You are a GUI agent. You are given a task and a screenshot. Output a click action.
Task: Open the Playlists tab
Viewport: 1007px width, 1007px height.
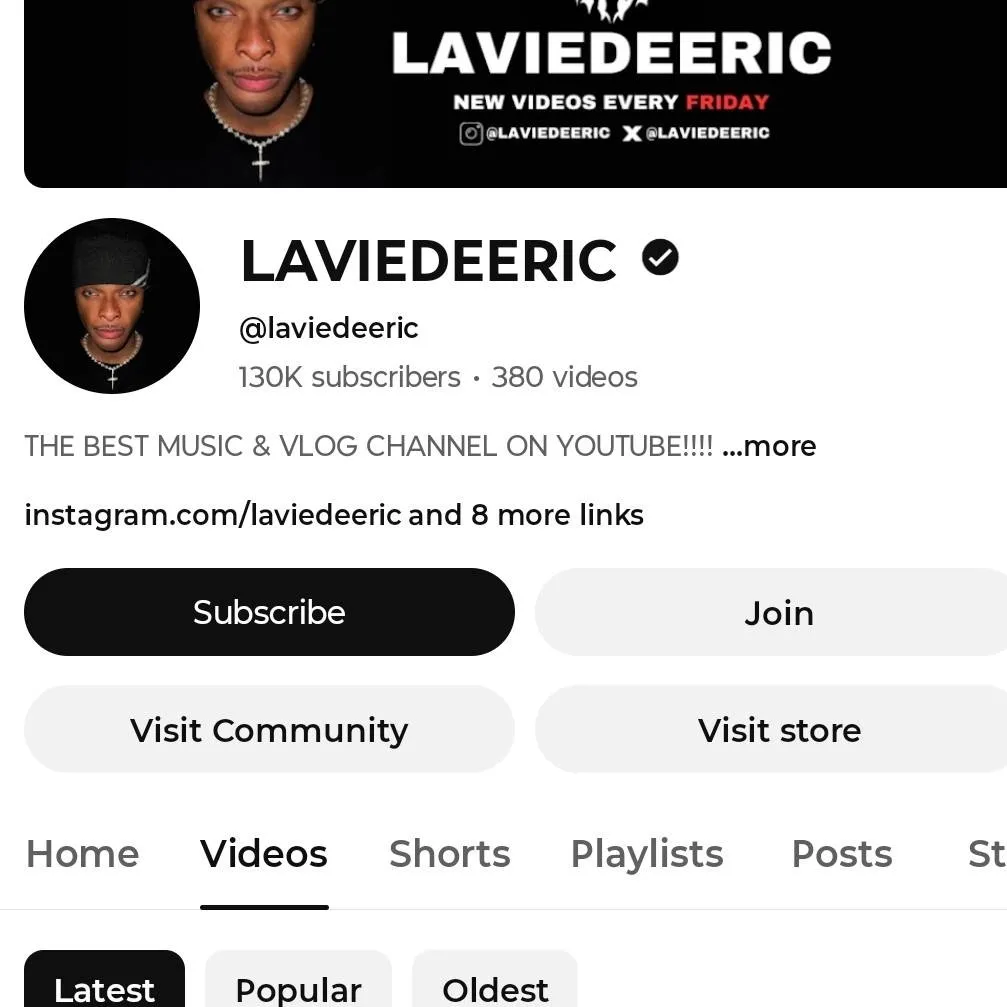(x=646, y=854)
